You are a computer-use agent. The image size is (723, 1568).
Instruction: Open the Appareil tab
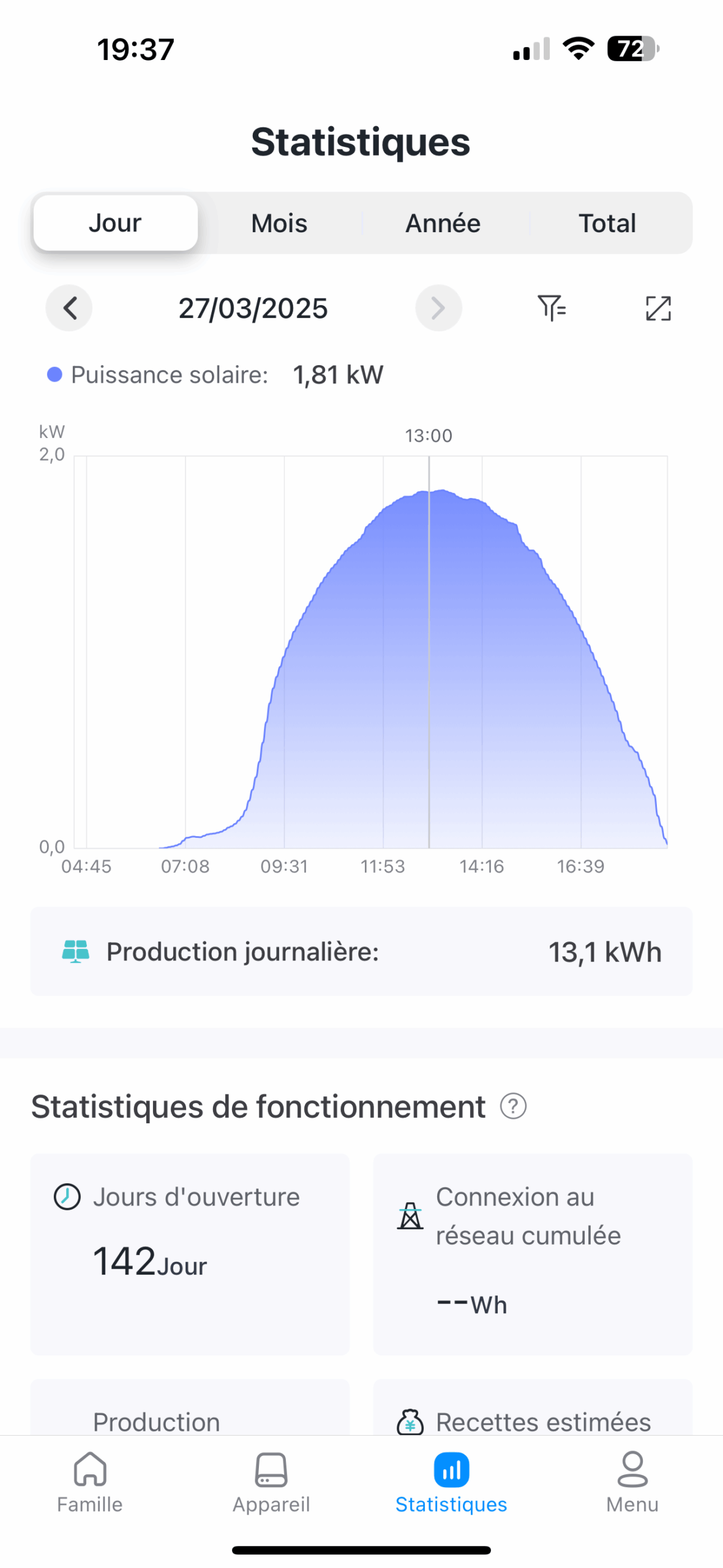(x=271, y=1482)
